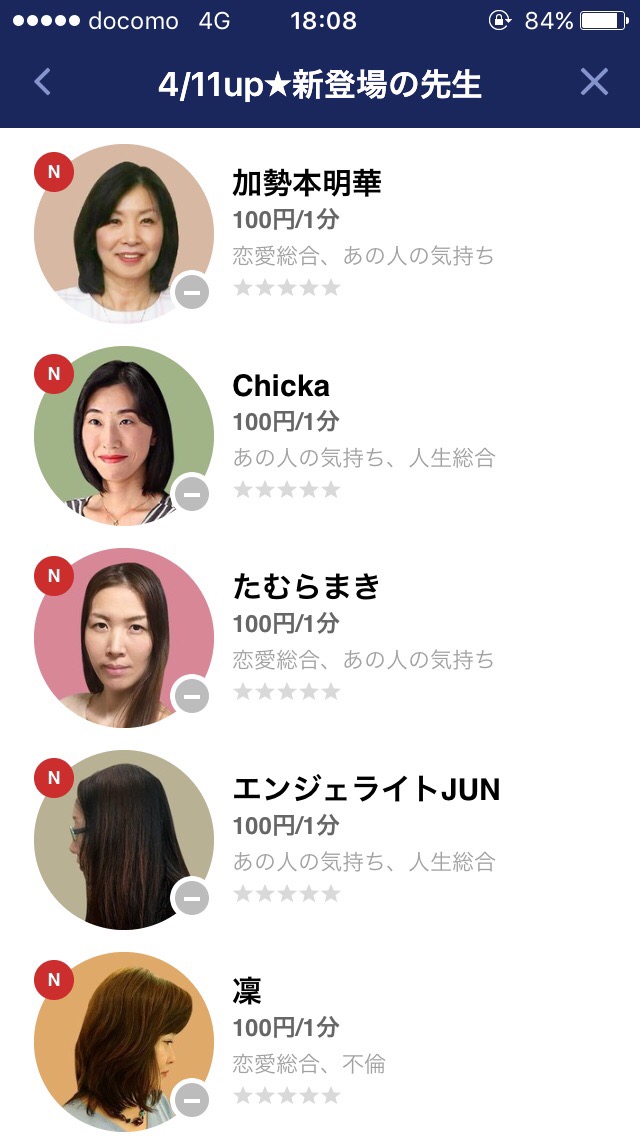Open 加勢本明華's profile
This screenshot has width=640, height=1136.
click(x=306, y=184)
